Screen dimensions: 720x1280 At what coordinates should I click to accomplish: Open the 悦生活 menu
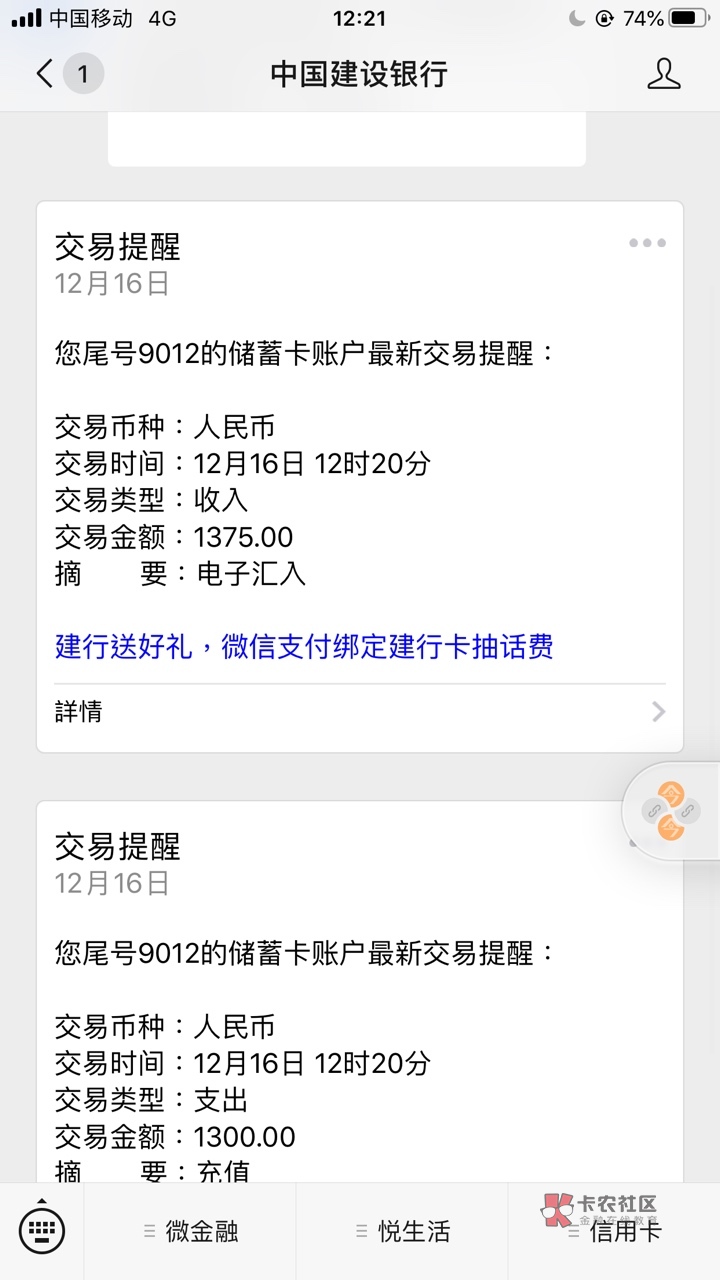click(402, 1232)
